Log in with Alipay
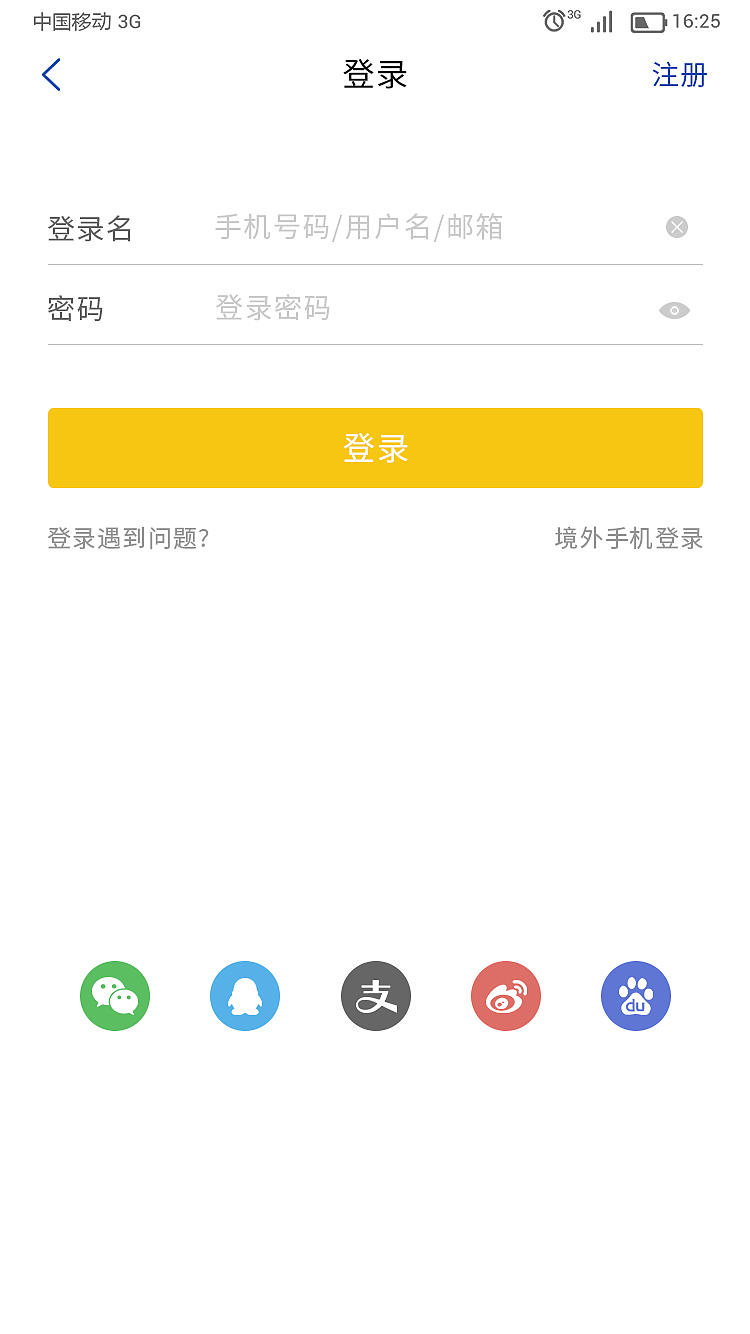 [375, 996]
